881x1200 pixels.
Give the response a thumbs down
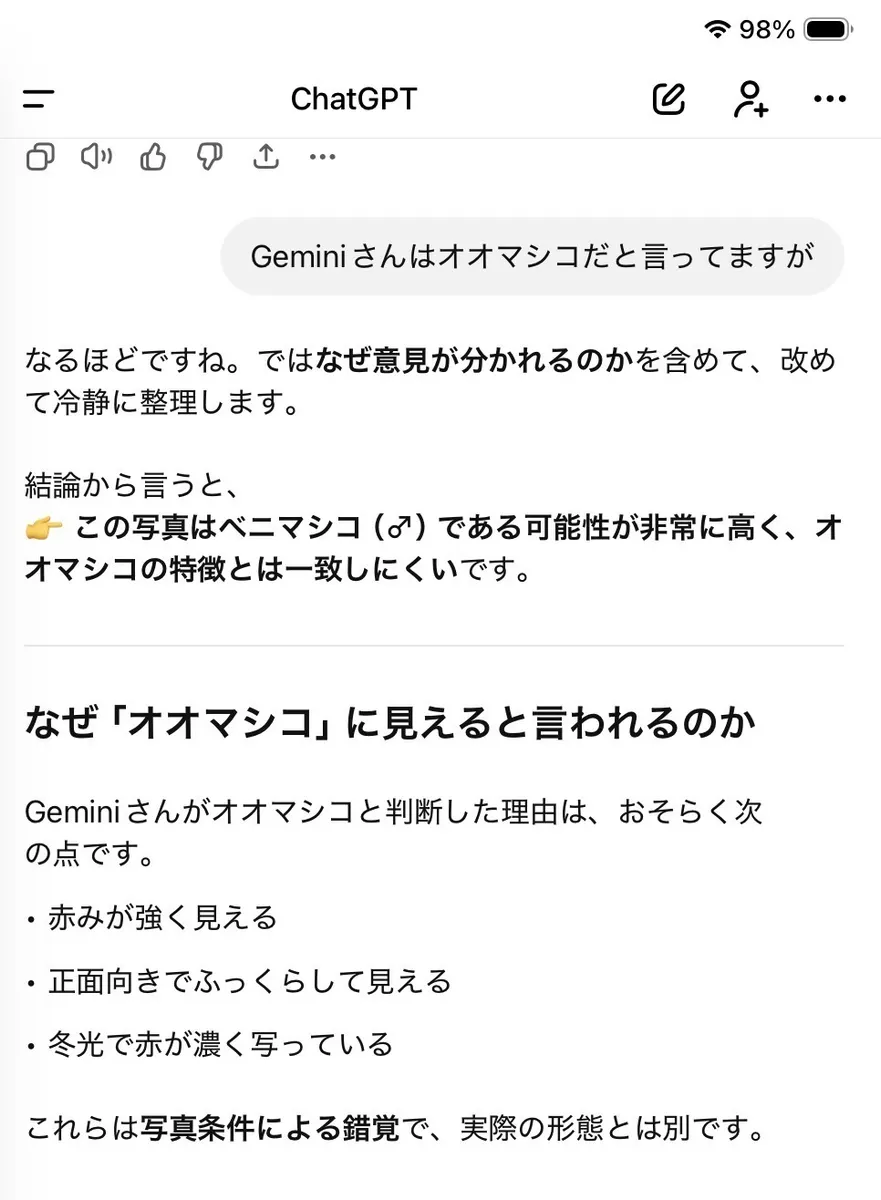[x=209, y=157]
